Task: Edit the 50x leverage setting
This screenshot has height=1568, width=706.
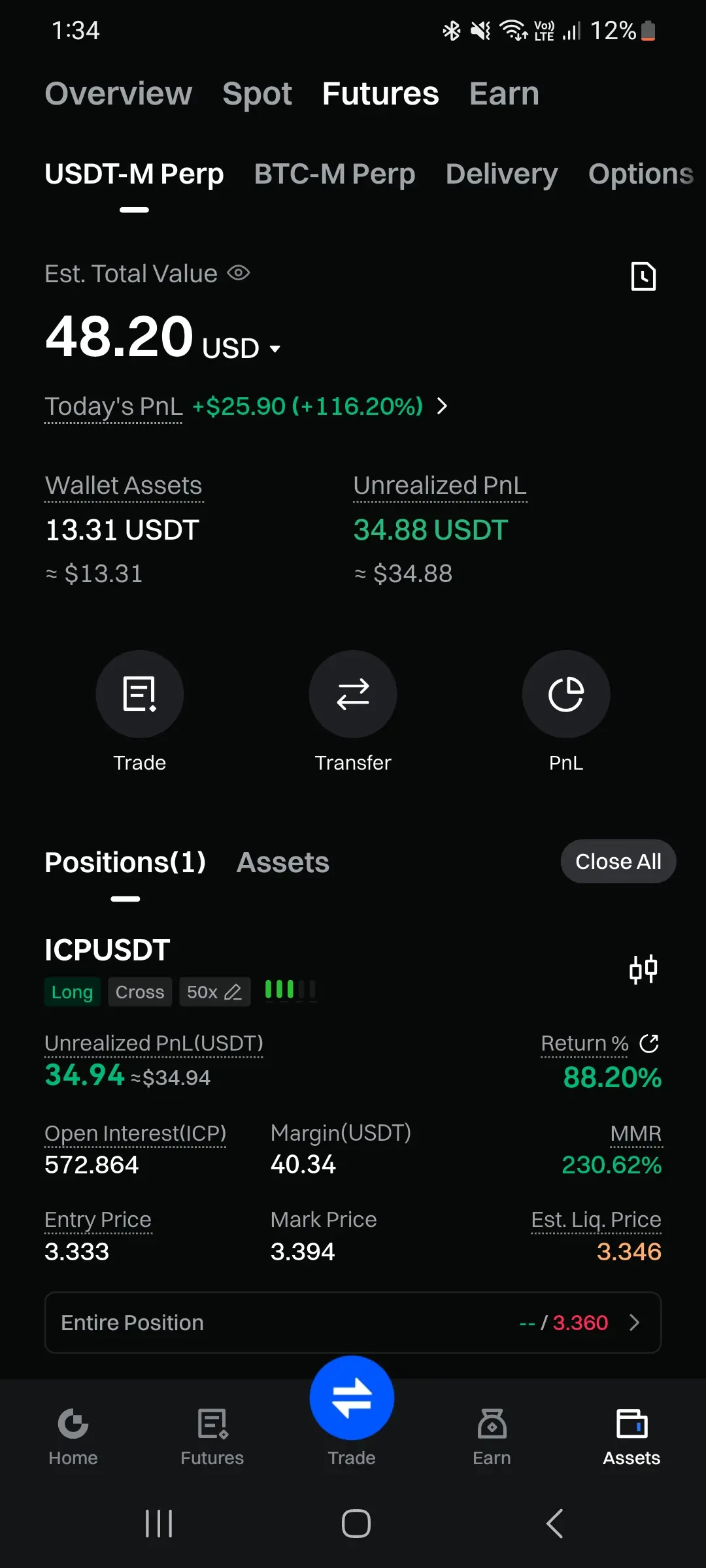Action: 214,992
